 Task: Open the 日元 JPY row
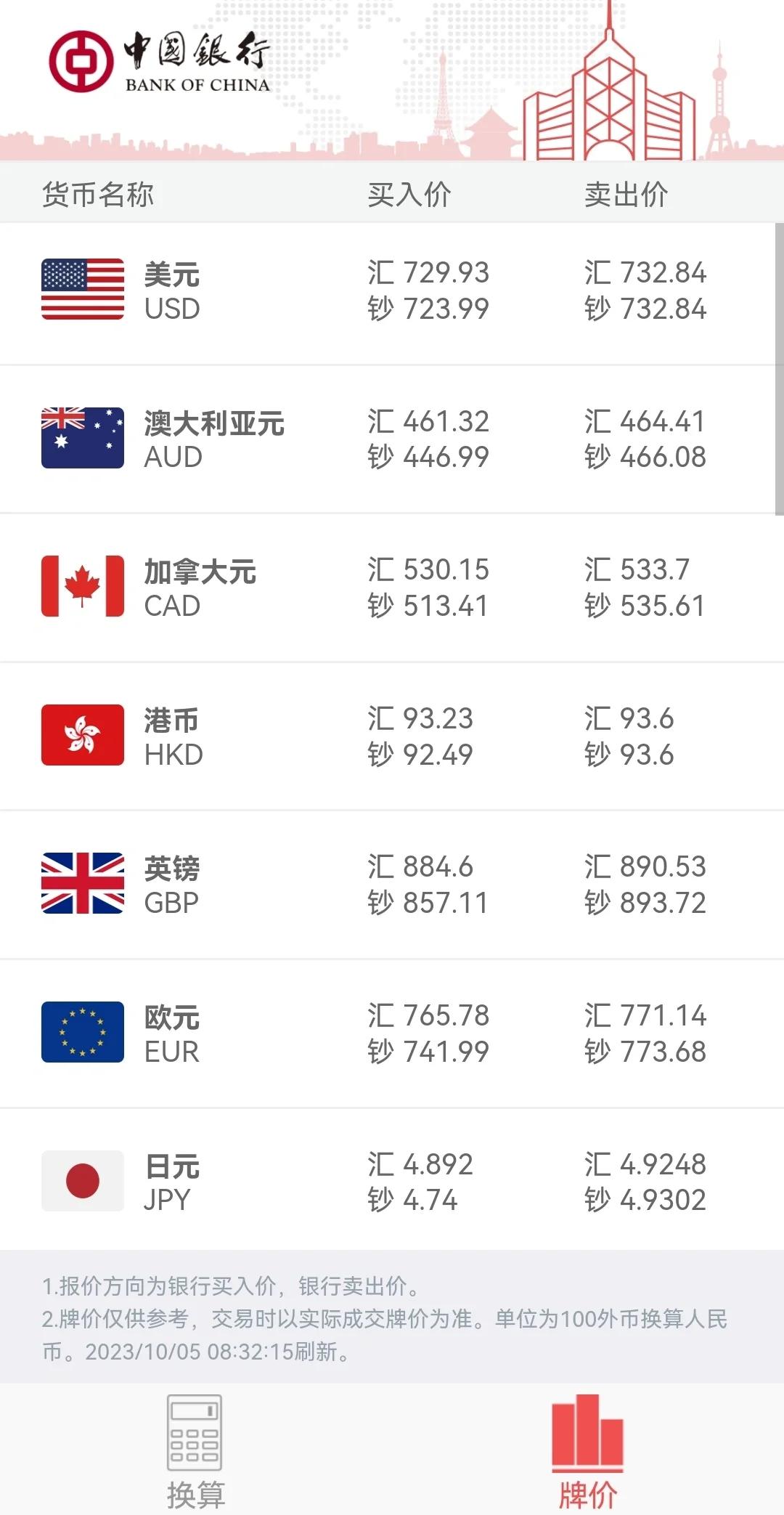pyautogui.click(x=392, y=1180)
